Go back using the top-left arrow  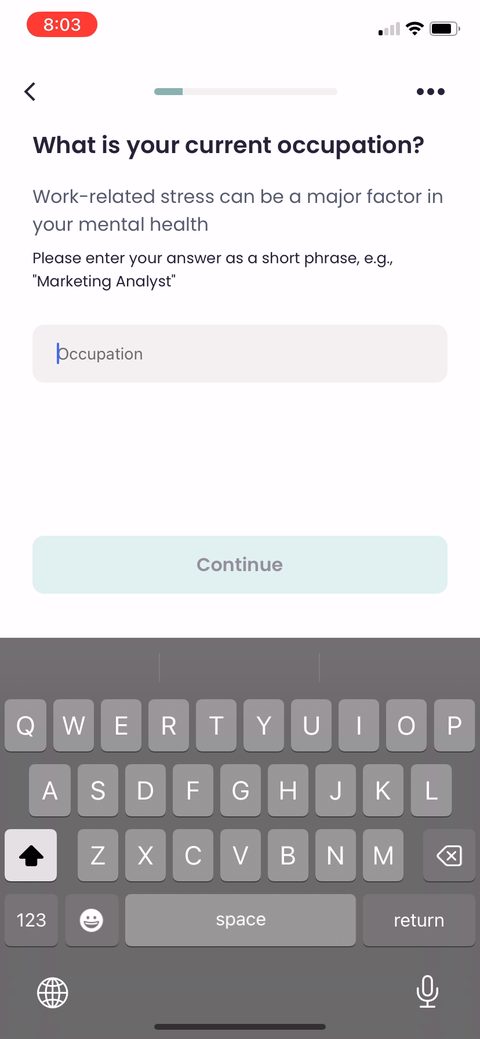[x=30, y=91]
